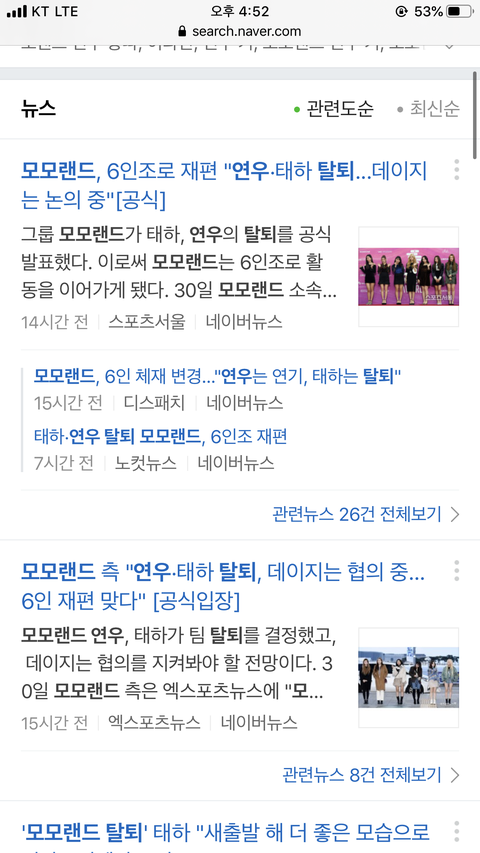Open the 디스패치 article on 6인 체재 변경
This screenshot has width=480, height=853.
point(217,376)
